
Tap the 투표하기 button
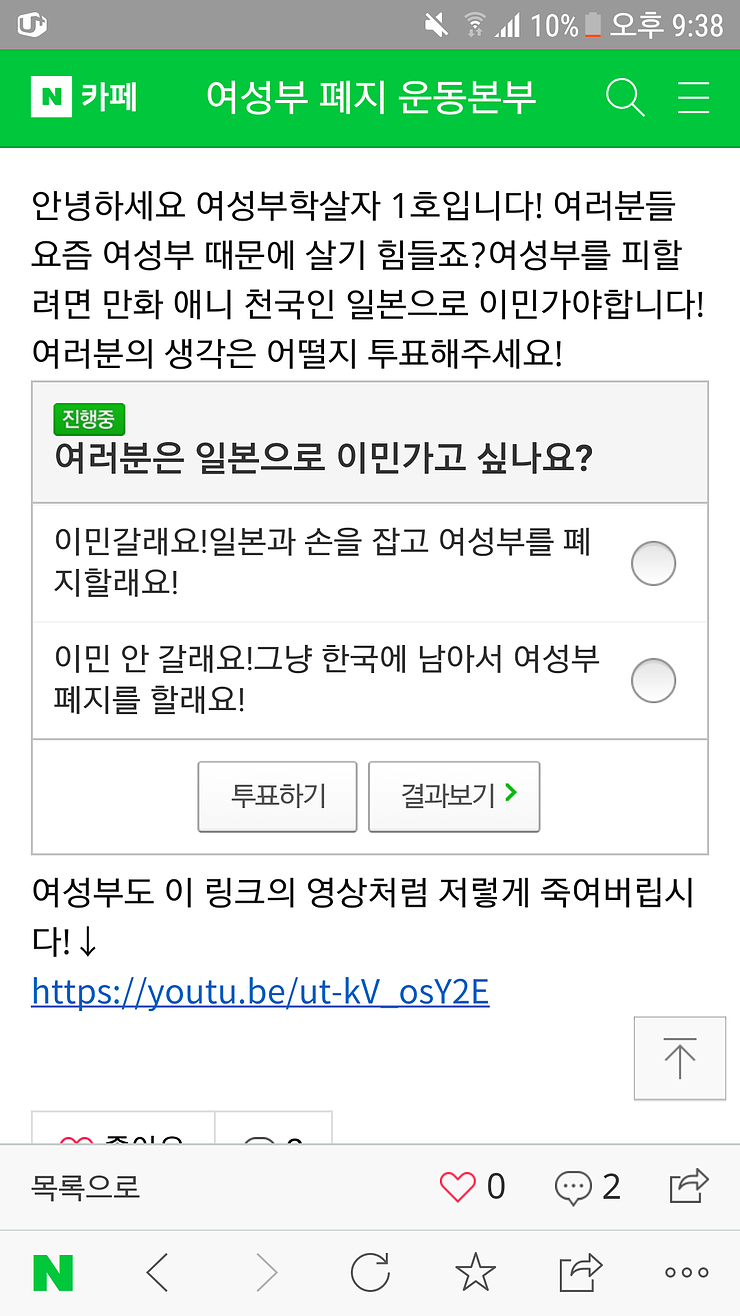(278, 796)
